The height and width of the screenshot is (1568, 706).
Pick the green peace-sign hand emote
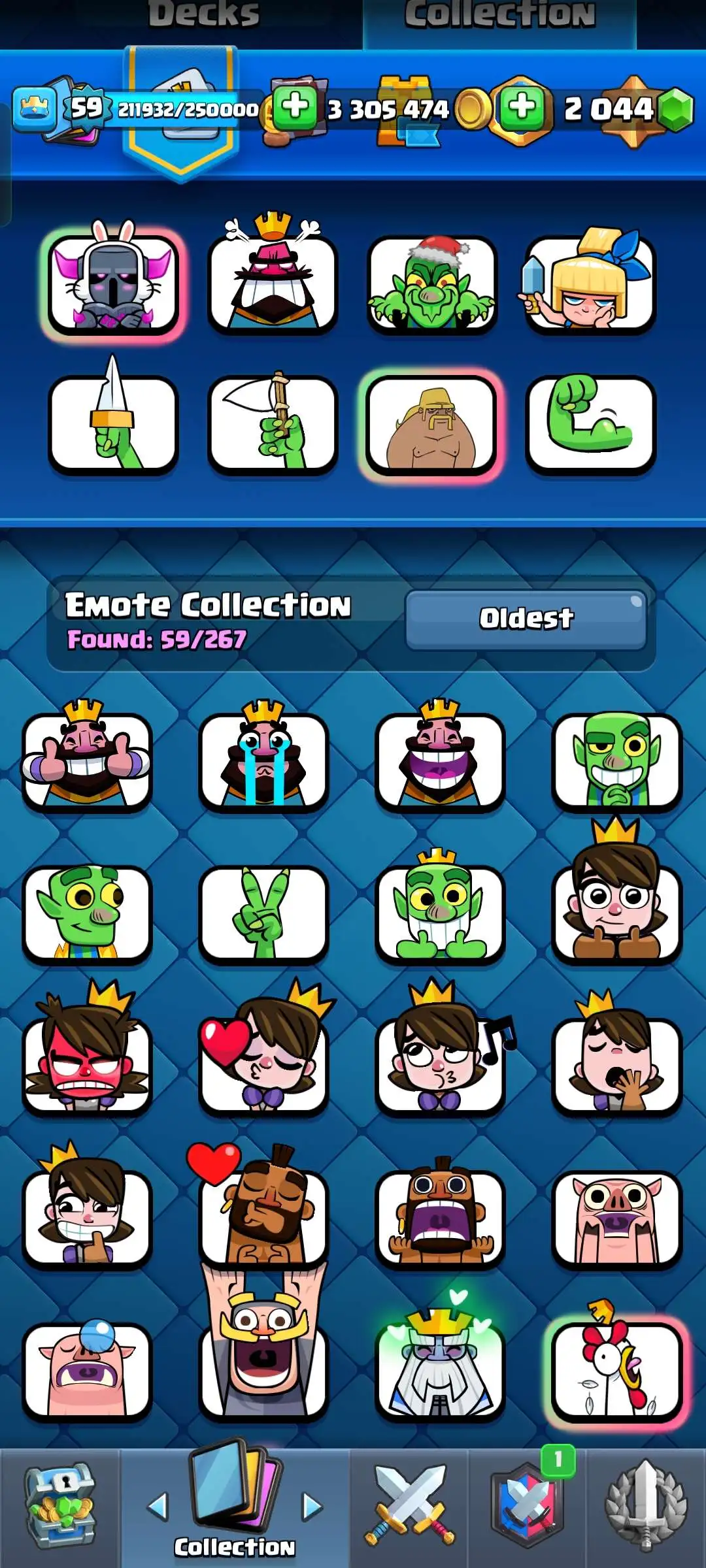pyautogui.click(x=263, y=913)
